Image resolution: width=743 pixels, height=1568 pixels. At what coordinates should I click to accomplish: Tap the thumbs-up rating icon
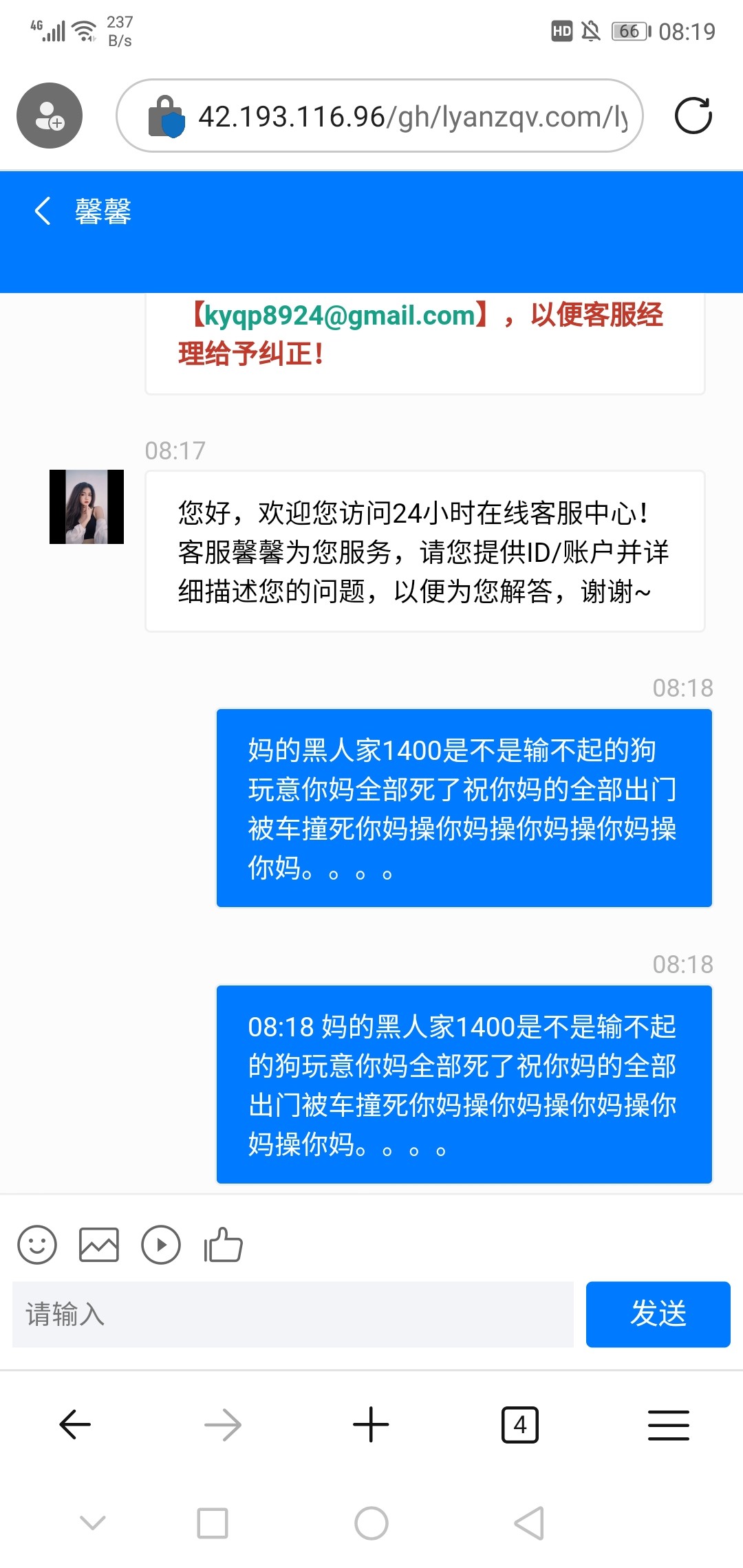pos(223,1245)
